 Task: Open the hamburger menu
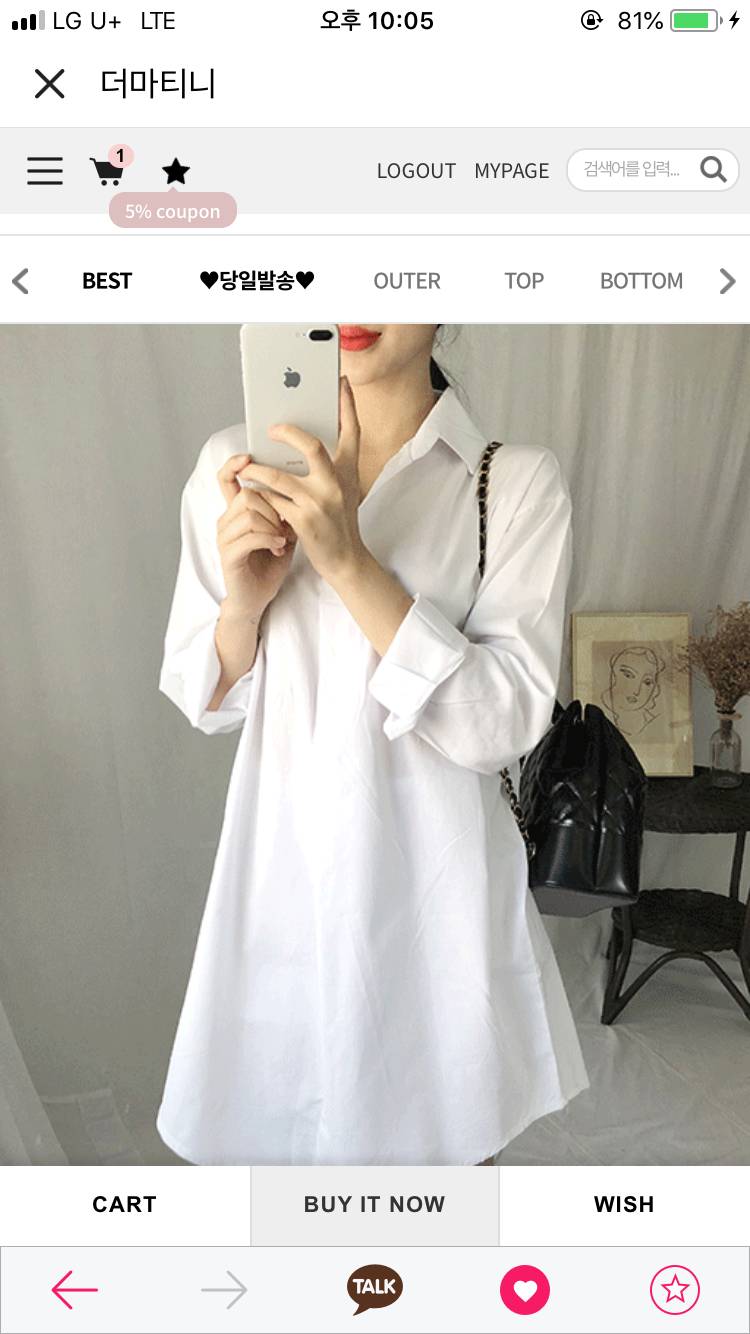pos(45,171)
